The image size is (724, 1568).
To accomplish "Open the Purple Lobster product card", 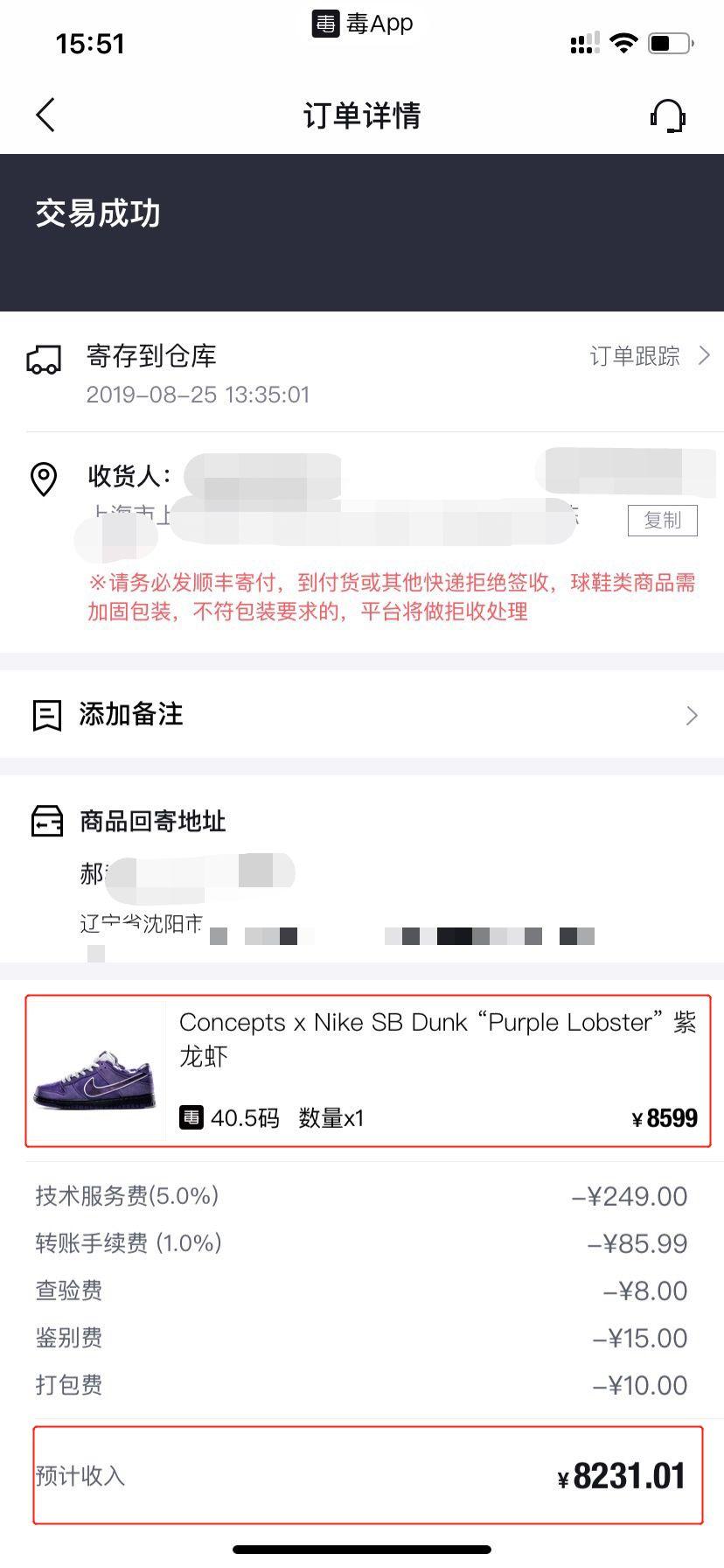I will (x=367, y=1070).
